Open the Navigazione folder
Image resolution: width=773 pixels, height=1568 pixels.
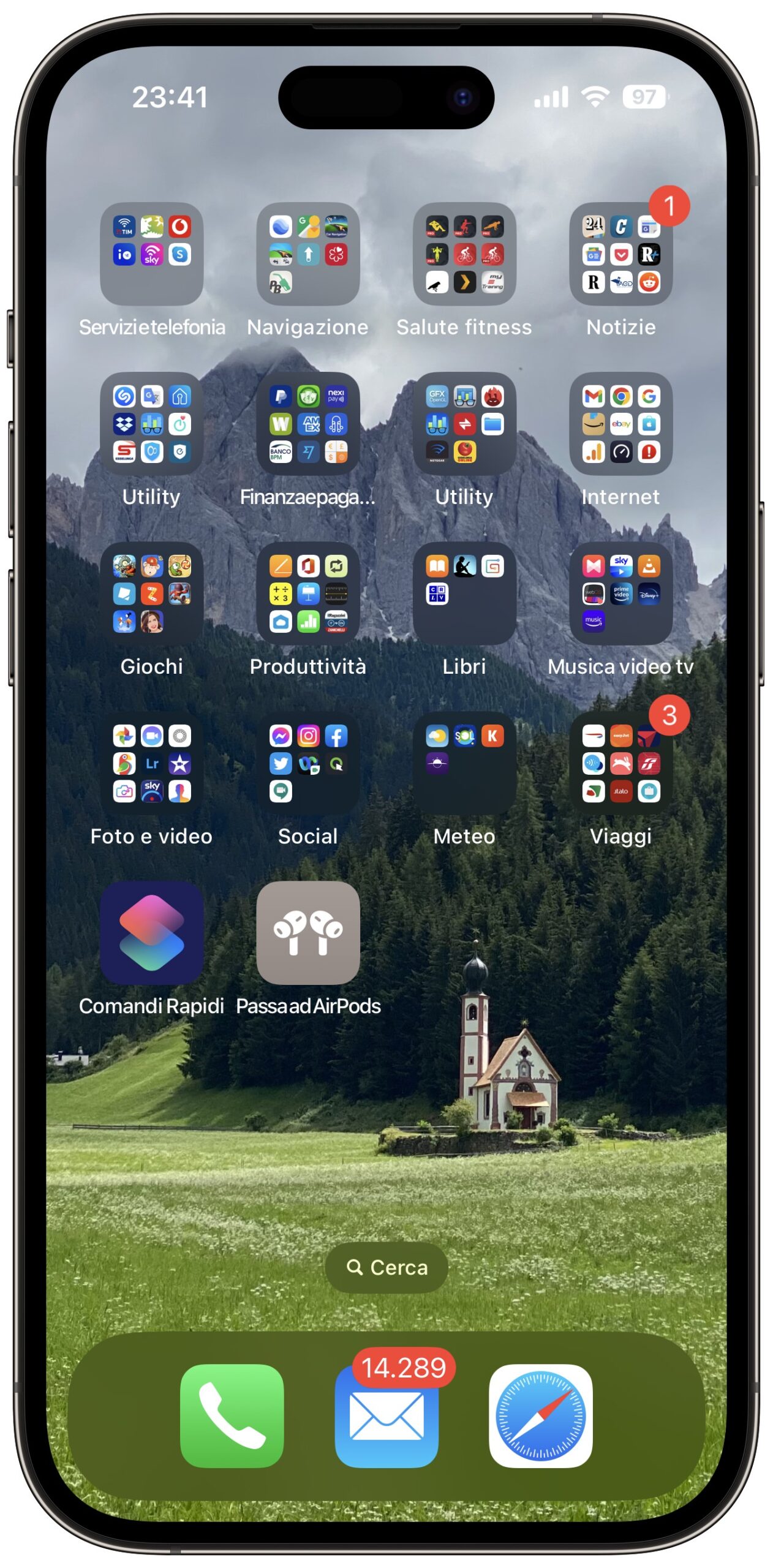(307, 254)
